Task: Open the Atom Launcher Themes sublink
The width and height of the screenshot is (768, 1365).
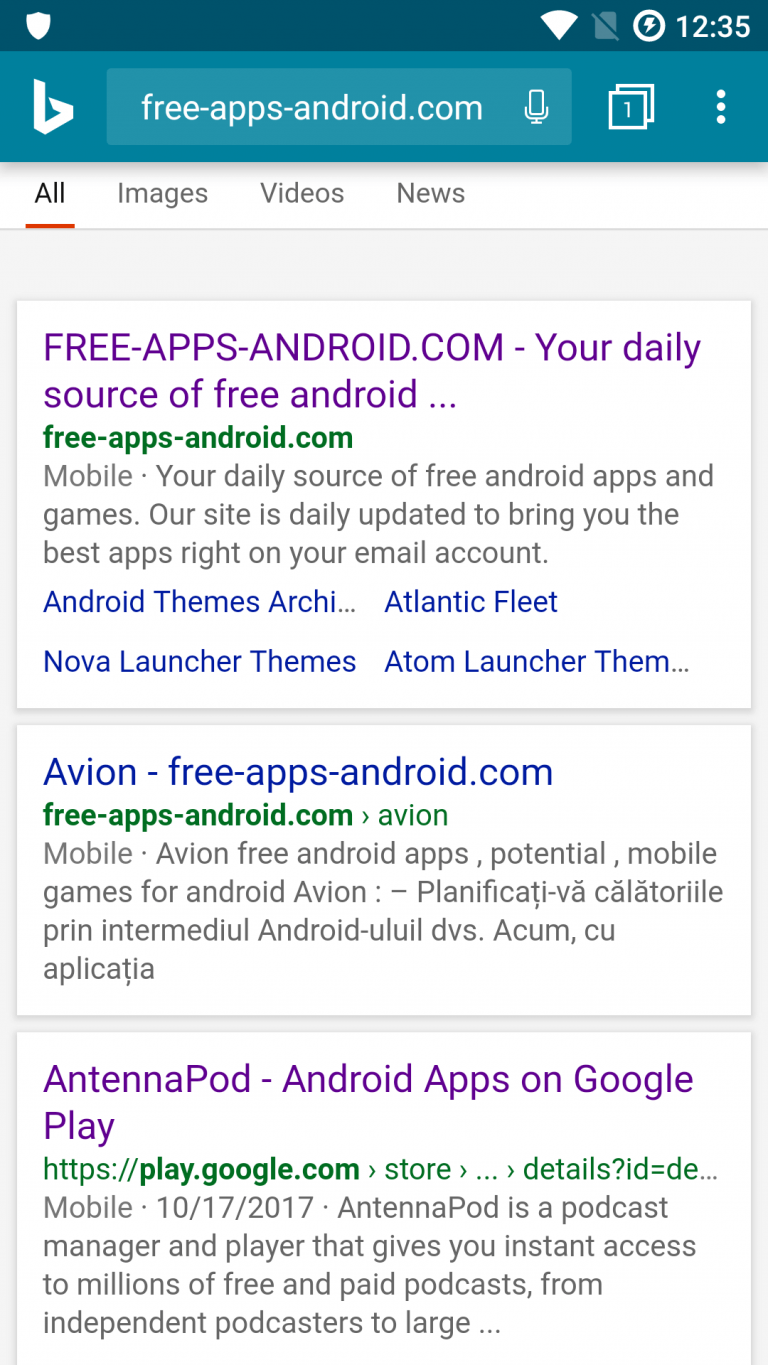Action: [x=537, y=661]
